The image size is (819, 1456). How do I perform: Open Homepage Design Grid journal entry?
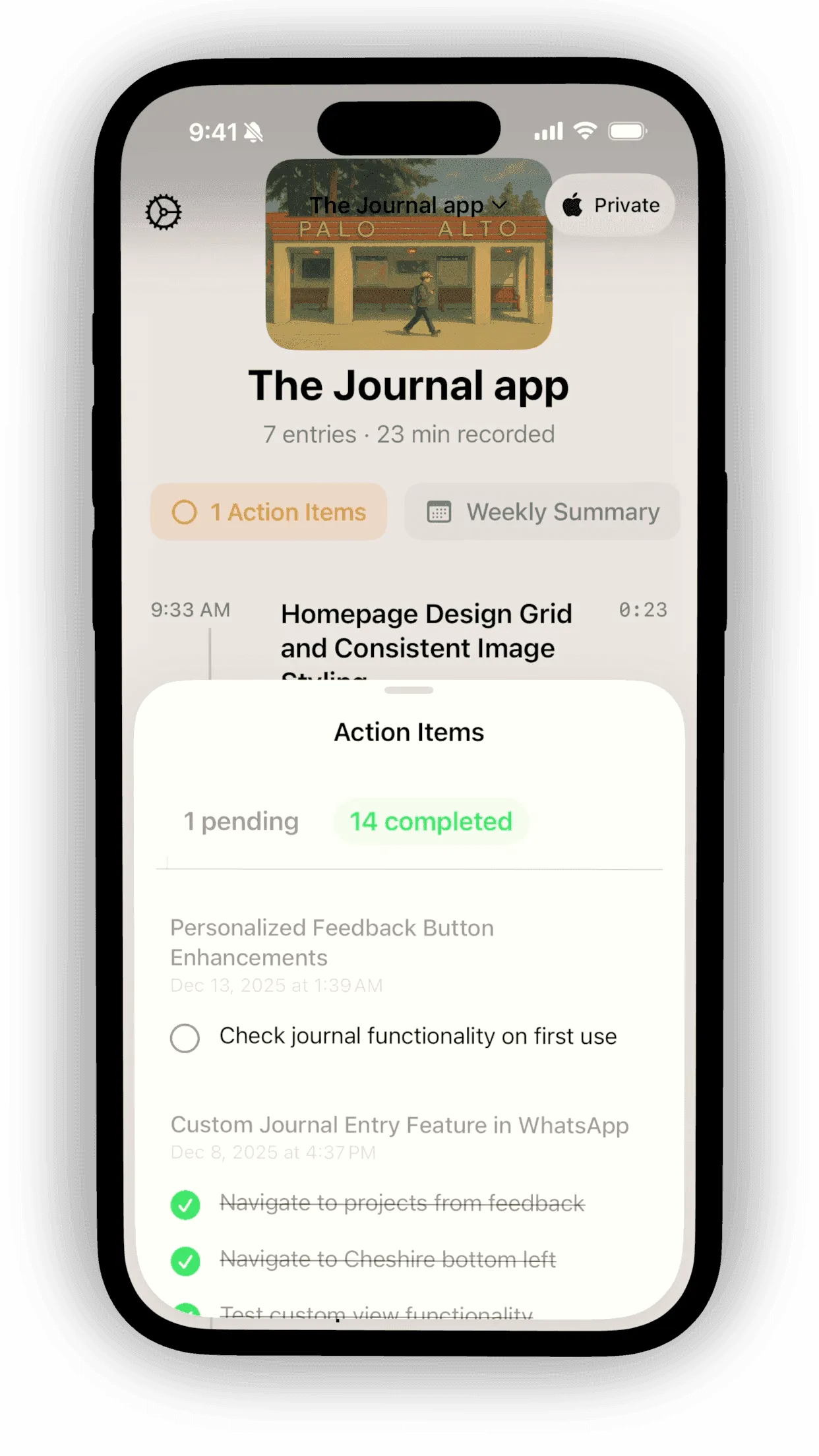coord(426,631)
